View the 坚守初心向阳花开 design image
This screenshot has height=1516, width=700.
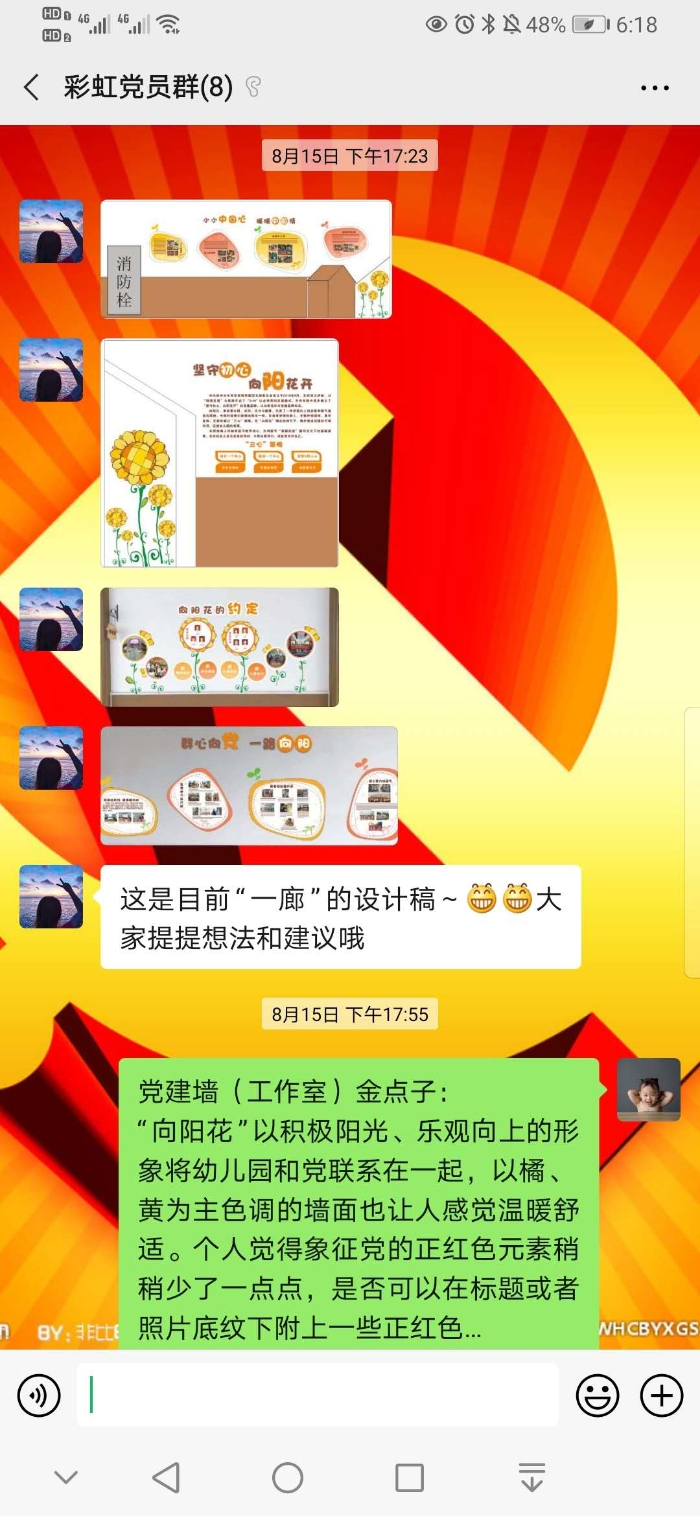point(220,453)
